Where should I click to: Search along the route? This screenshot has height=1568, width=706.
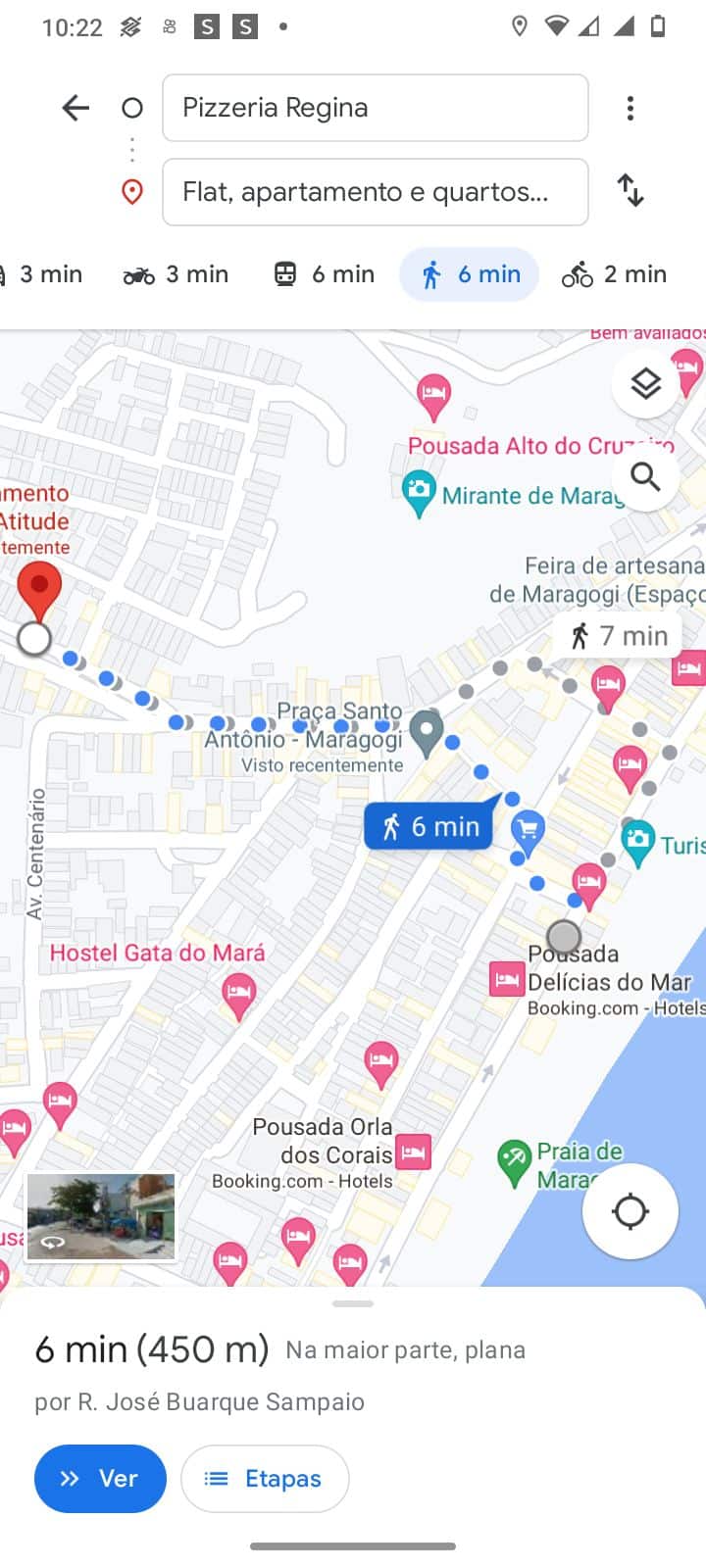coord(645,477)
